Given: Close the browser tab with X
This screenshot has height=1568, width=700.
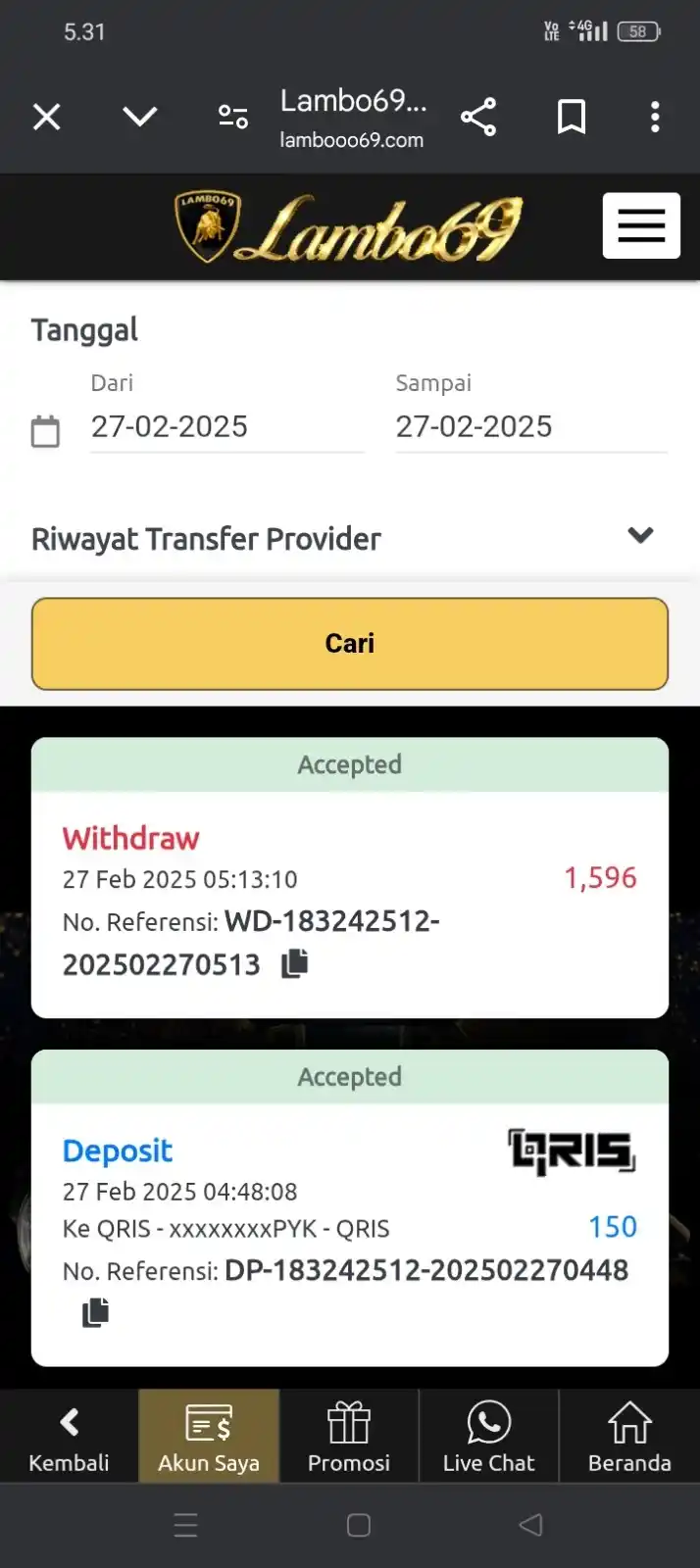Looking at the screenshot, I should click(x=47, y=118).
